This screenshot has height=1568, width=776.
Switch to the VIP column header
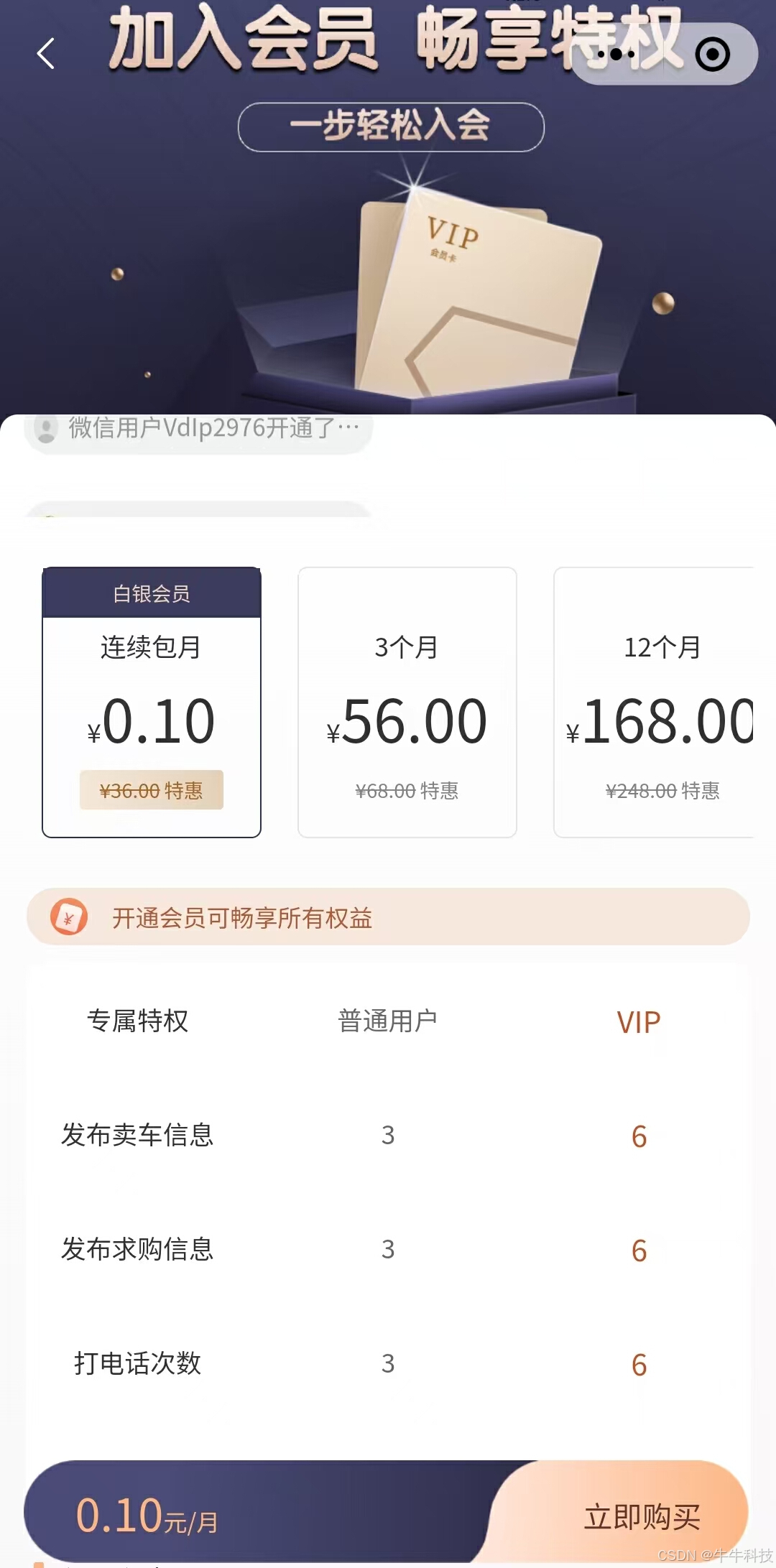pos(638,1021)
